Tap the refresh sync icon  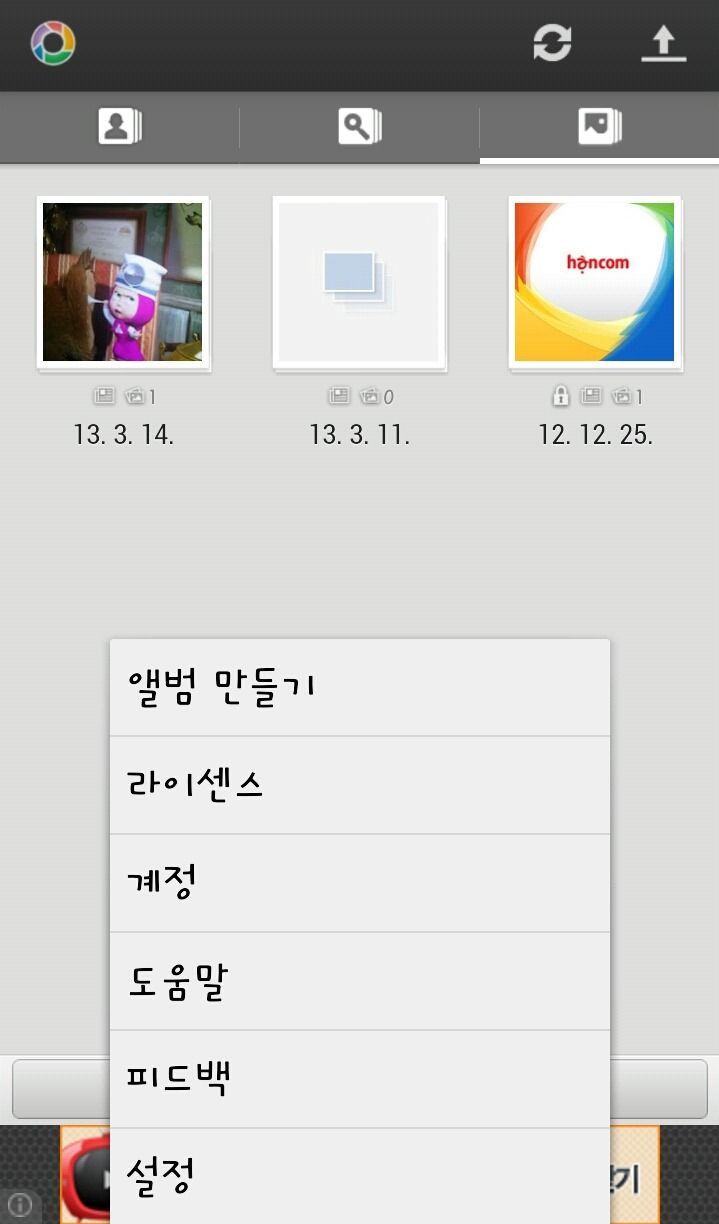pyautogui.click(x=552, y=44)
